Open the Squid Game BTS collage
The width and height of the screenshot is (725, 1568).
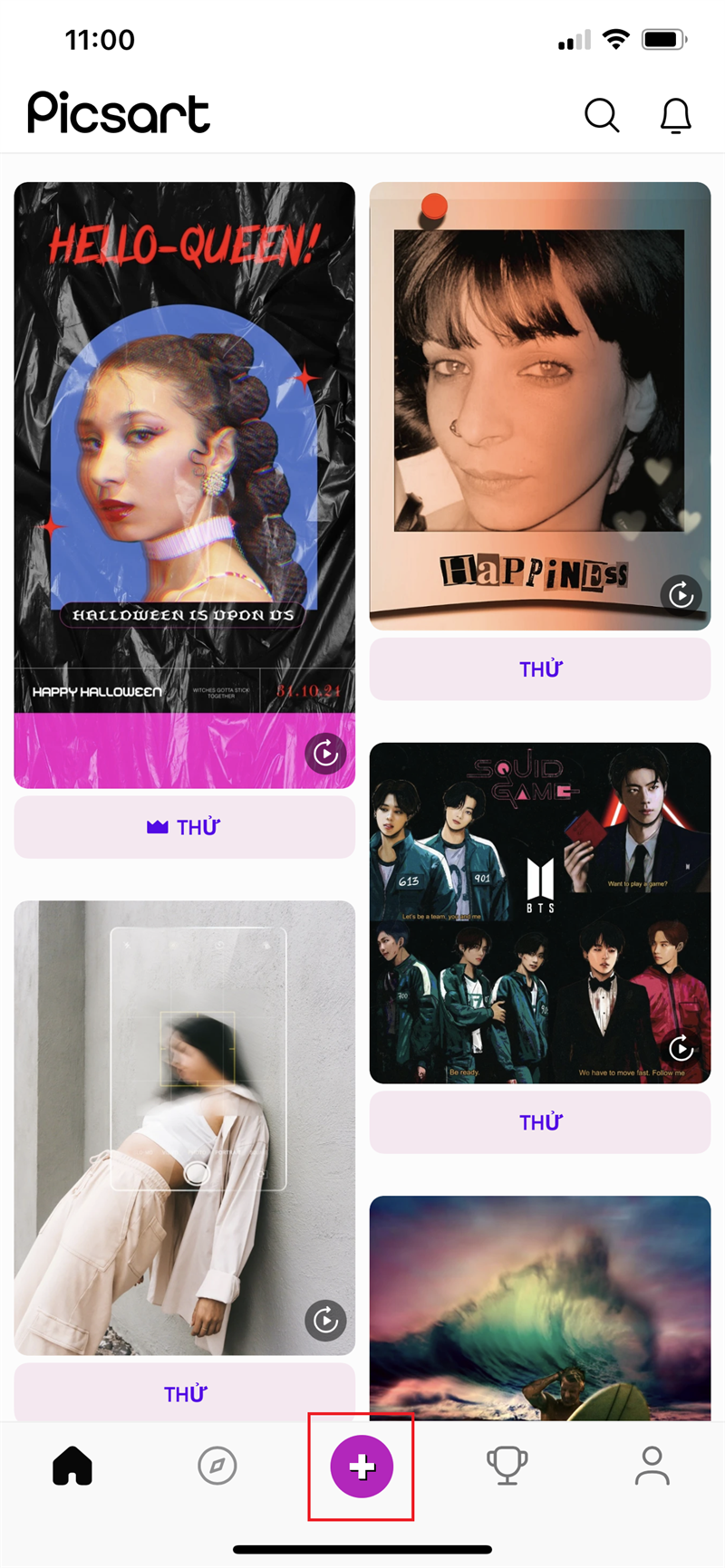pyautogui.click(x=539, y=906)
